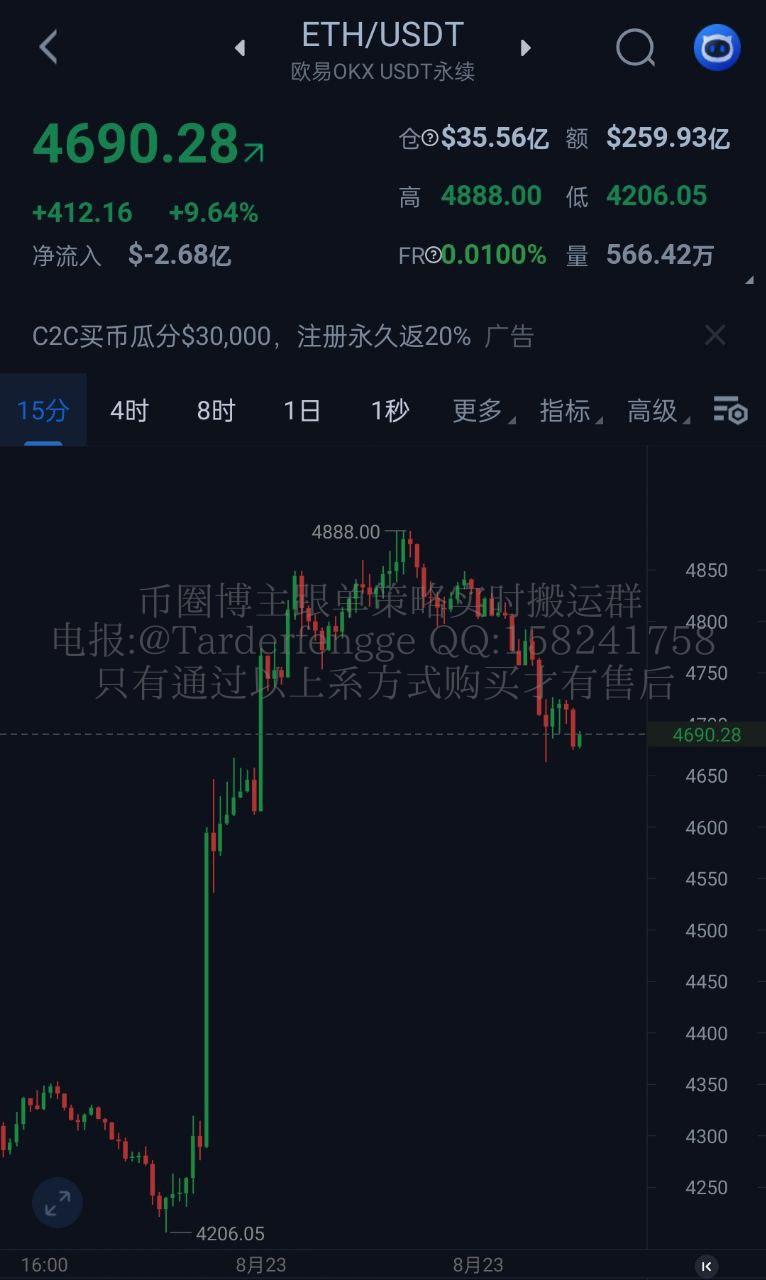Switch to the previous trading pair
Image resolution: width=766 pixels, height=1280 pixels.
(x=240, y=47)
